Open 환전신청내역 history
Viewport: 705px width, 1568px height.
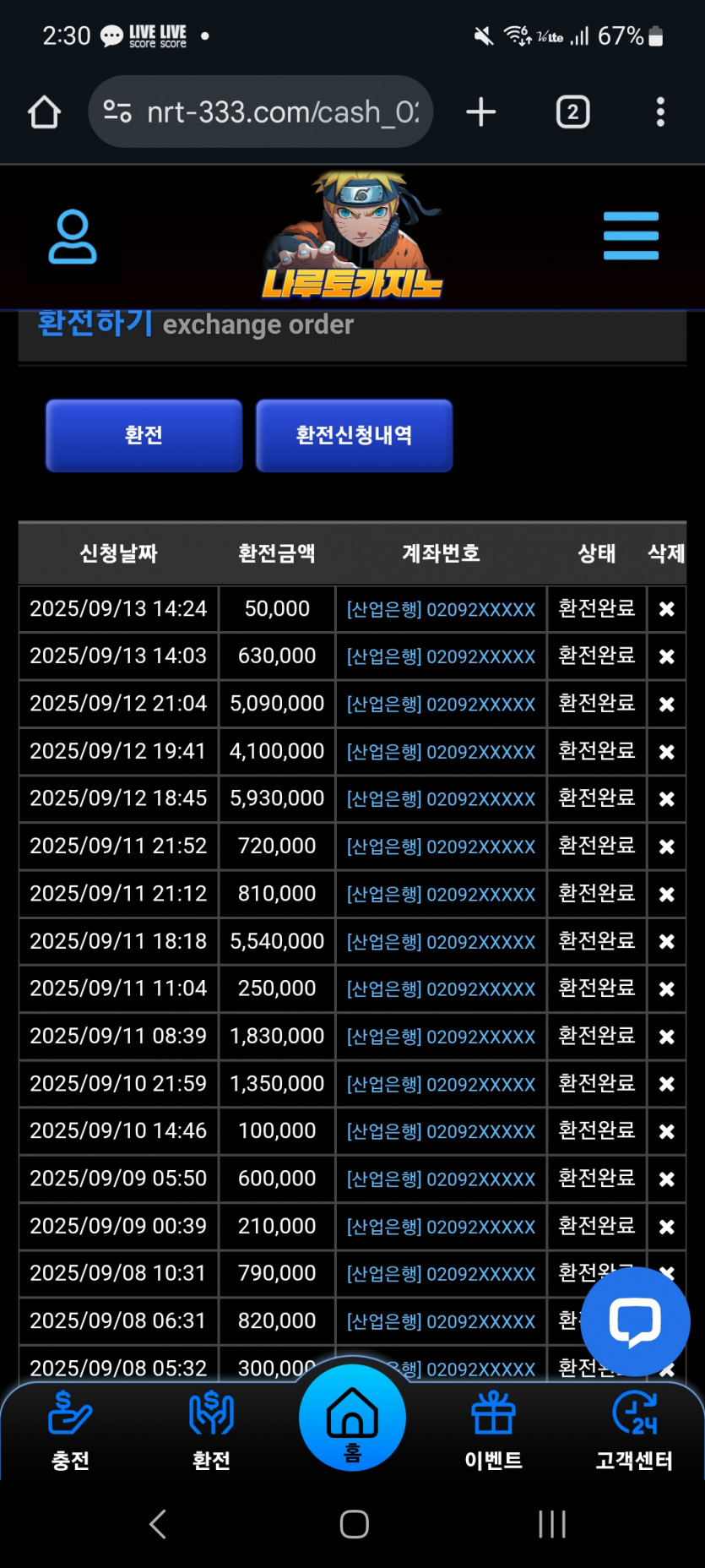click(354, 435)
